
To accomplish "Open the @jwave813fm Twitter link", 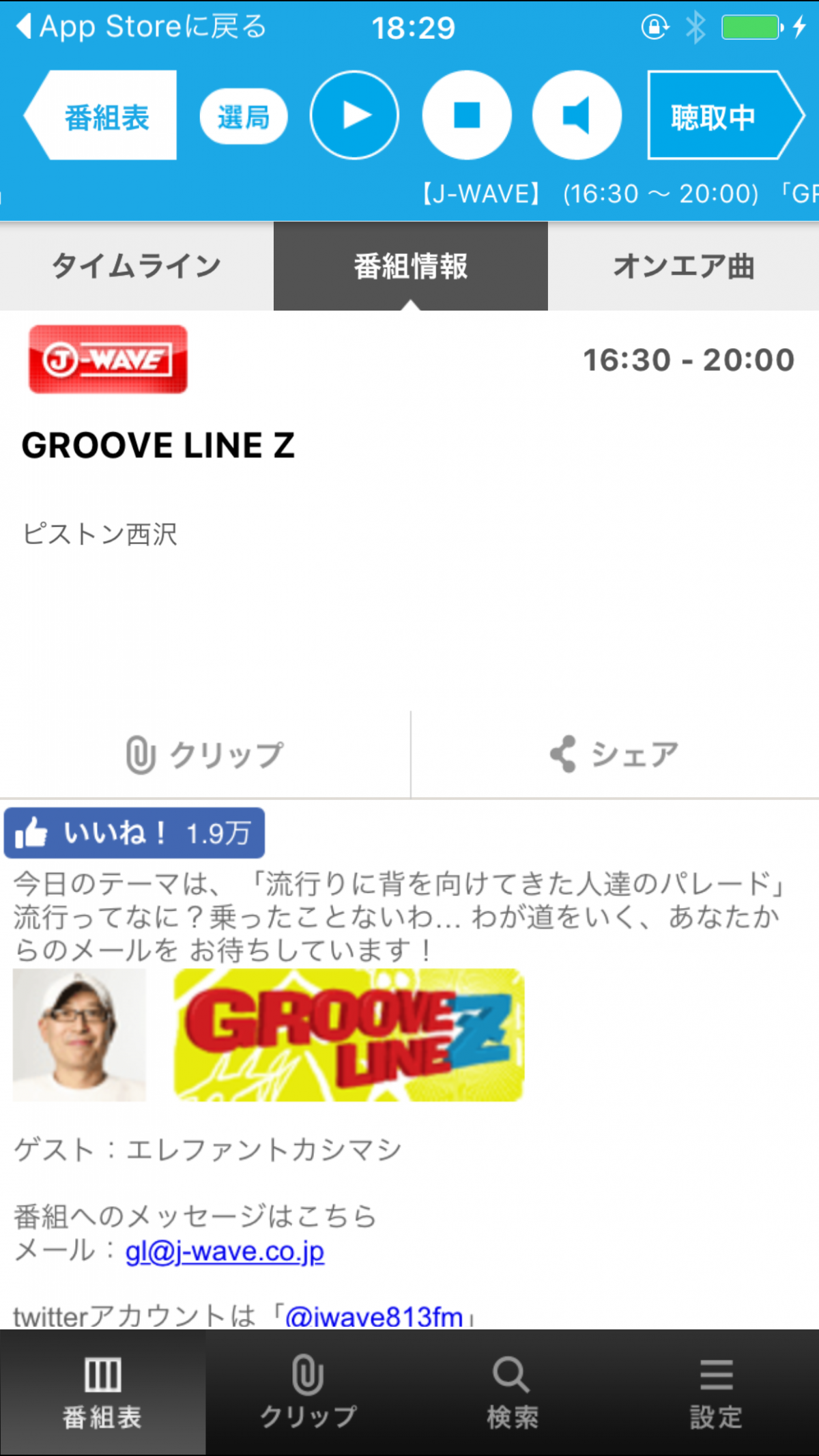I will pyautogui.click(x=374, y=1316).
